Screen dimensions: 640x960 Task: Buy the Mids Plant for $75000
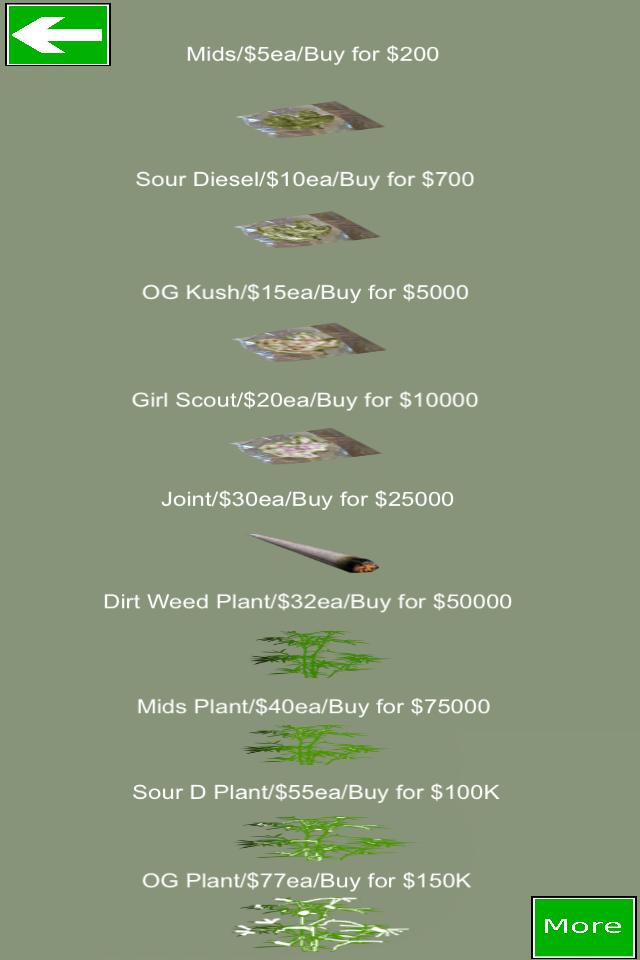tap(314, 745)
